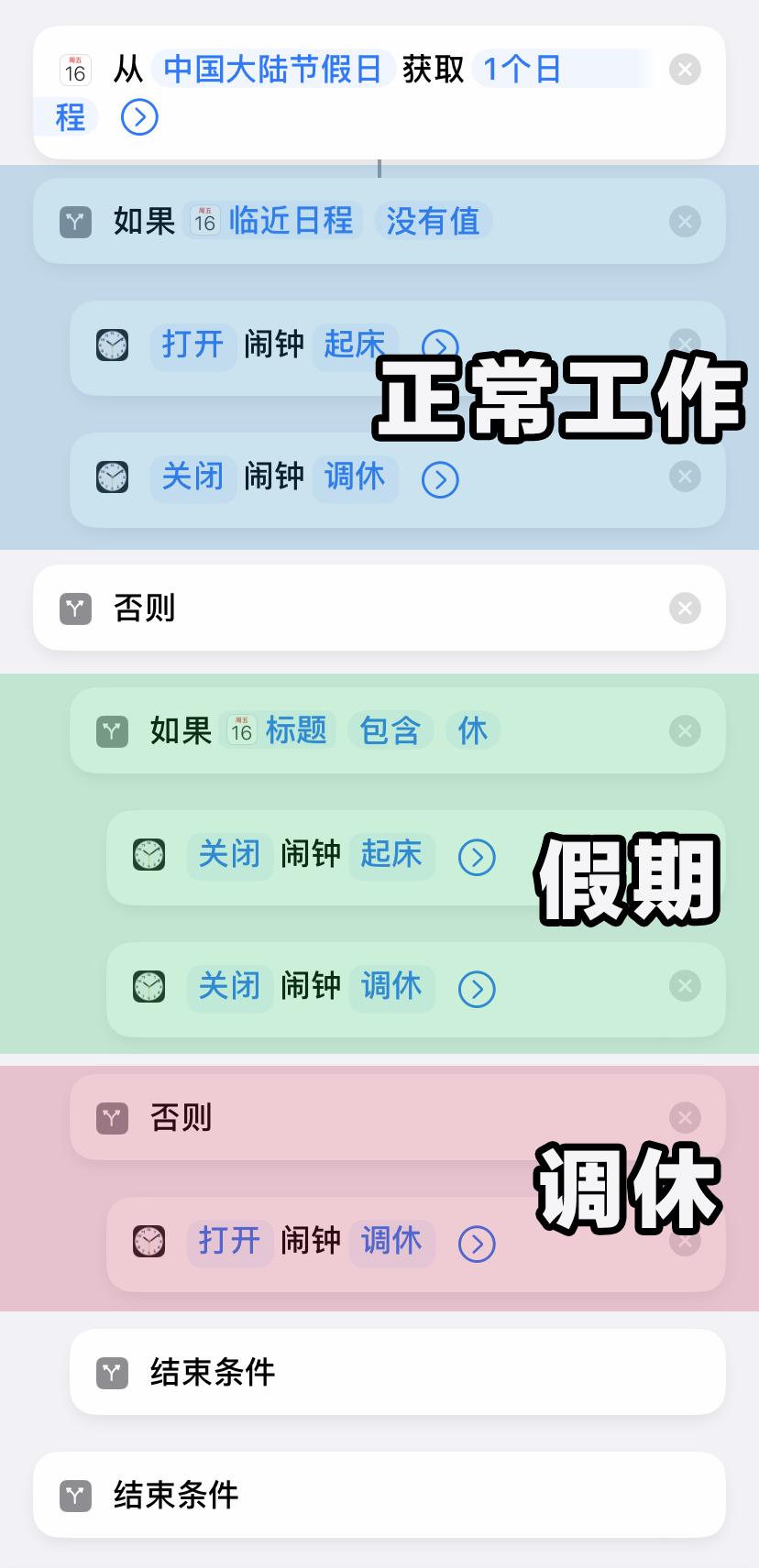Select the 起床 alarm token in the 打开 action
Viewport: 759px width, 1568px height.
click(355, 345)
